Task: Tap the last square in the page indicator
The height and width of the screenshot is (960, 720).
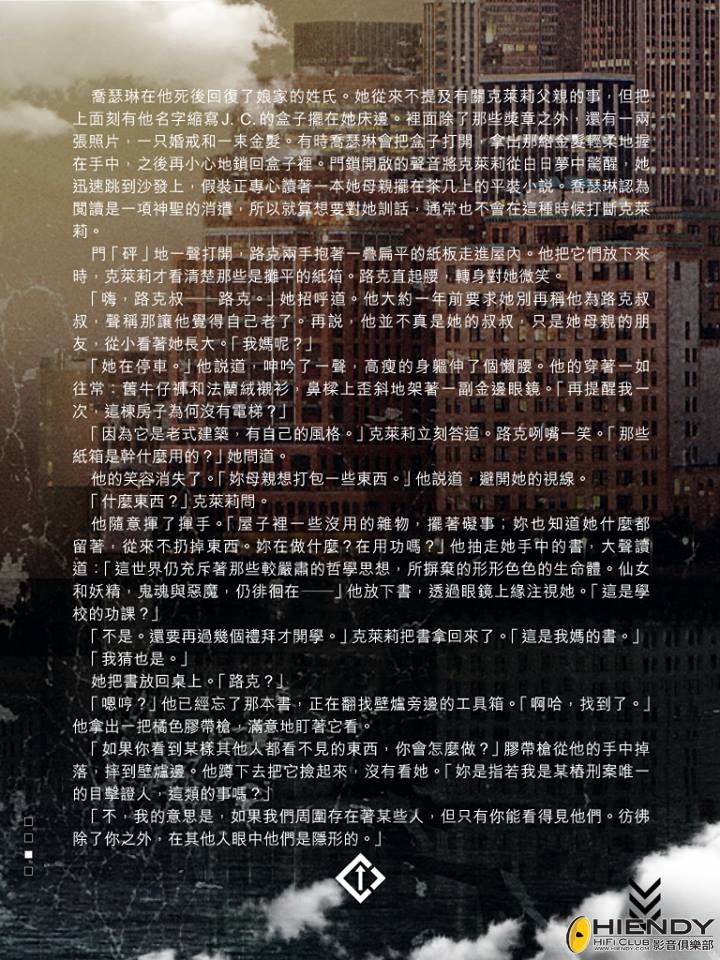Action: tap(28, 871)
